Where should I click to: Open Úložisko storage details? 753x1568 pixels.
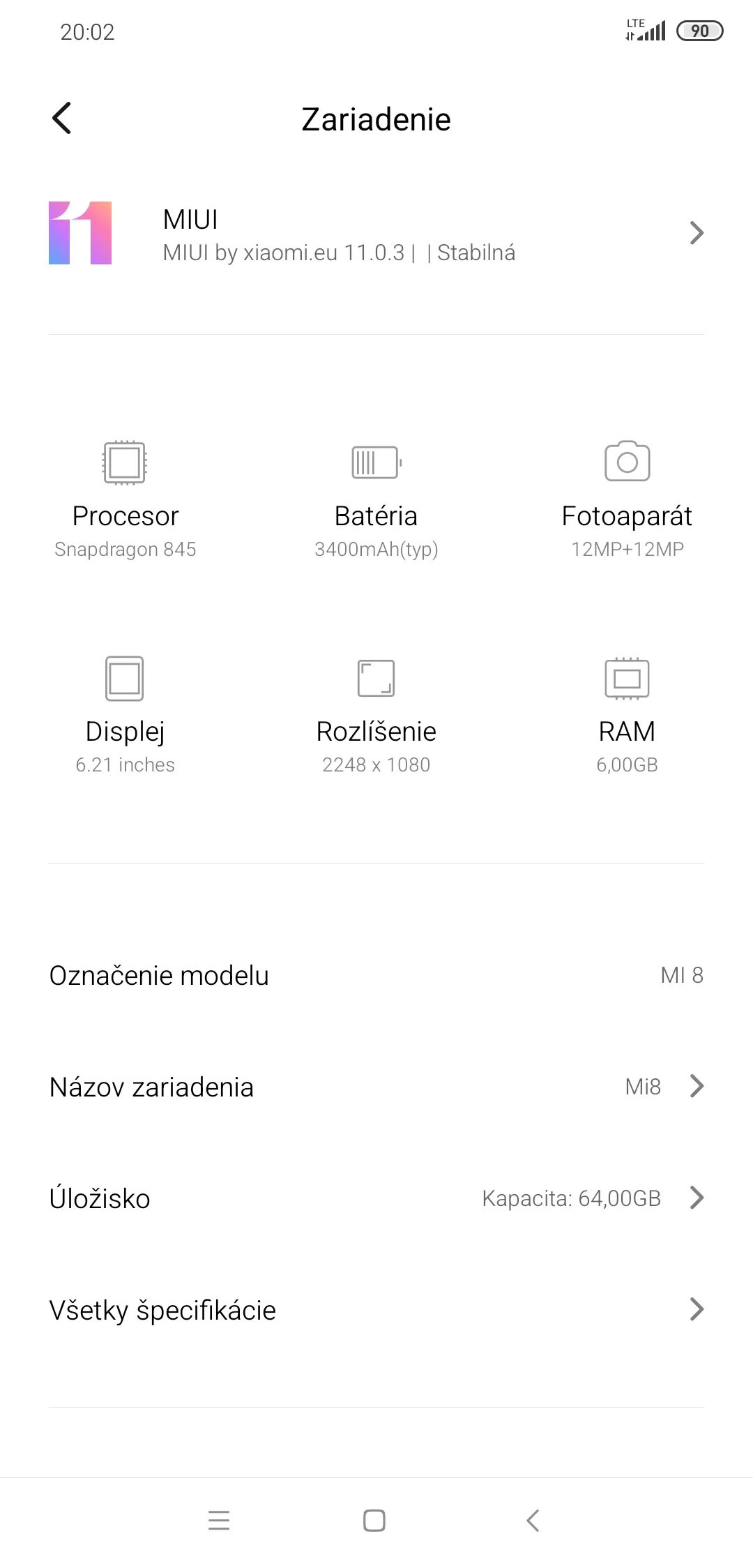[376, 1198]
